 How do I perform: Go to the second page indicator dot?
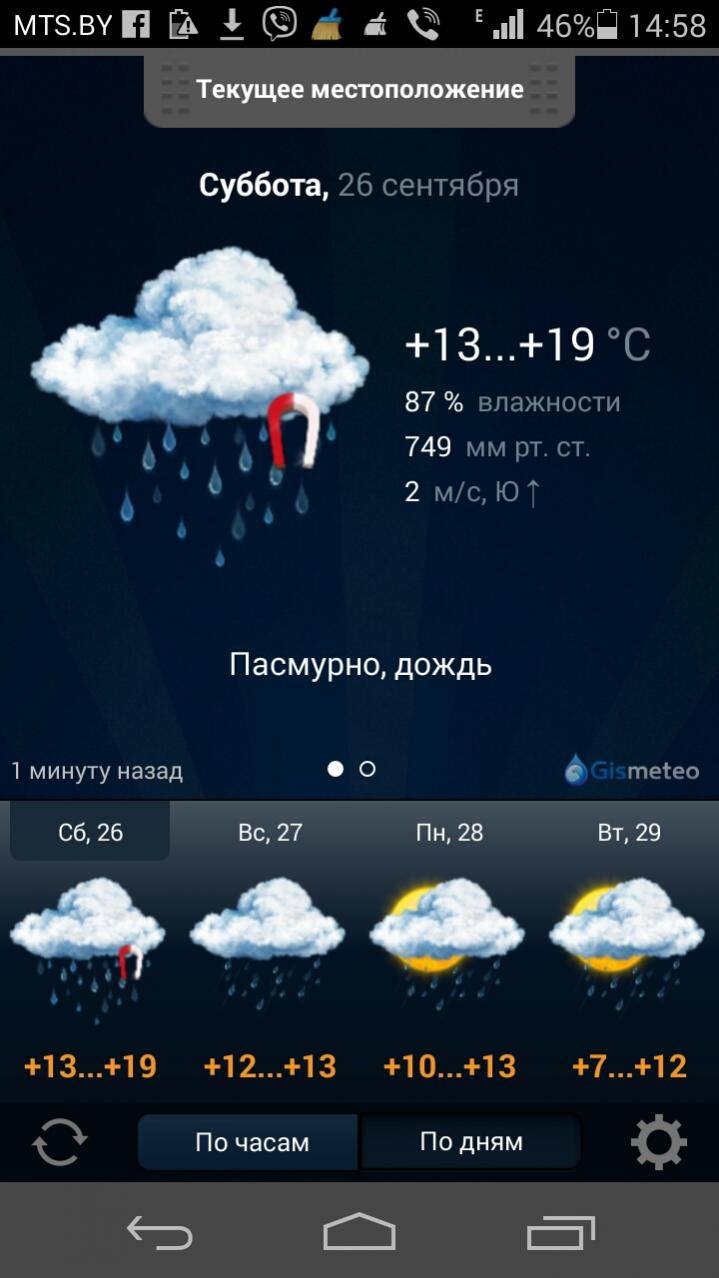(367, 769)
